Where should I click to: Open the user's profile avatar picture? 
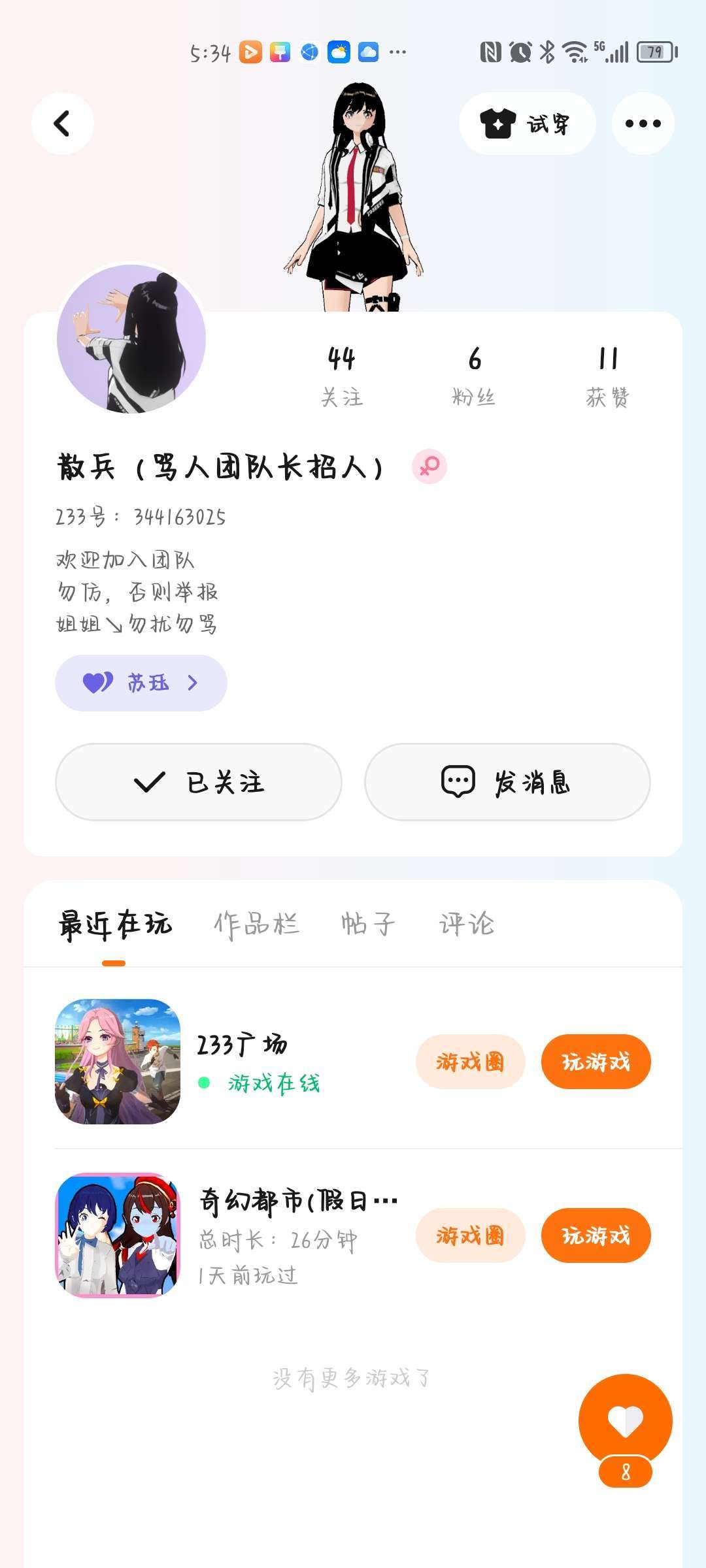coord(131,338)
